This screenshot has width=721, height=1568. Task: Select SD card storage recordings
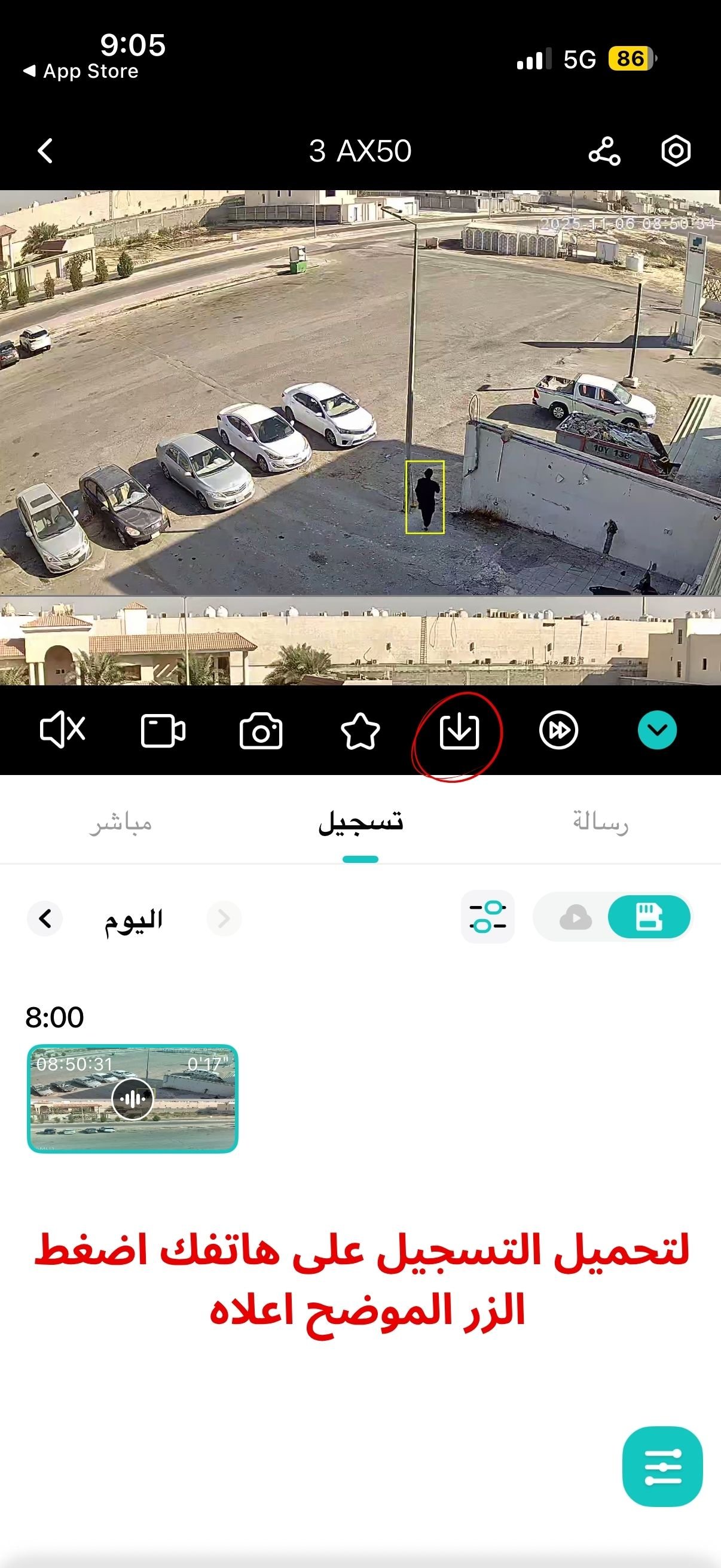[x=649, y=917]
